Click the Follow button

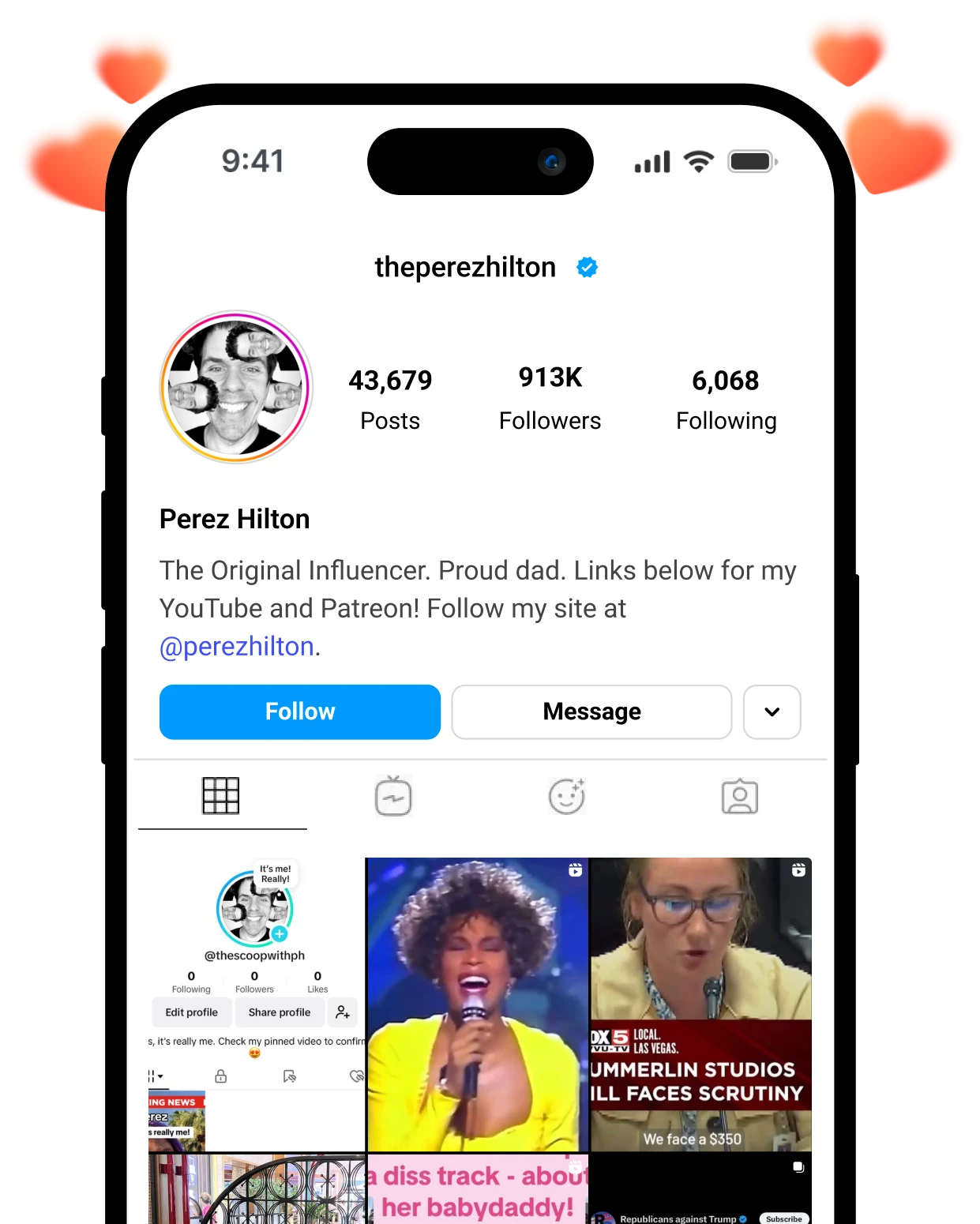pos(299,711)
